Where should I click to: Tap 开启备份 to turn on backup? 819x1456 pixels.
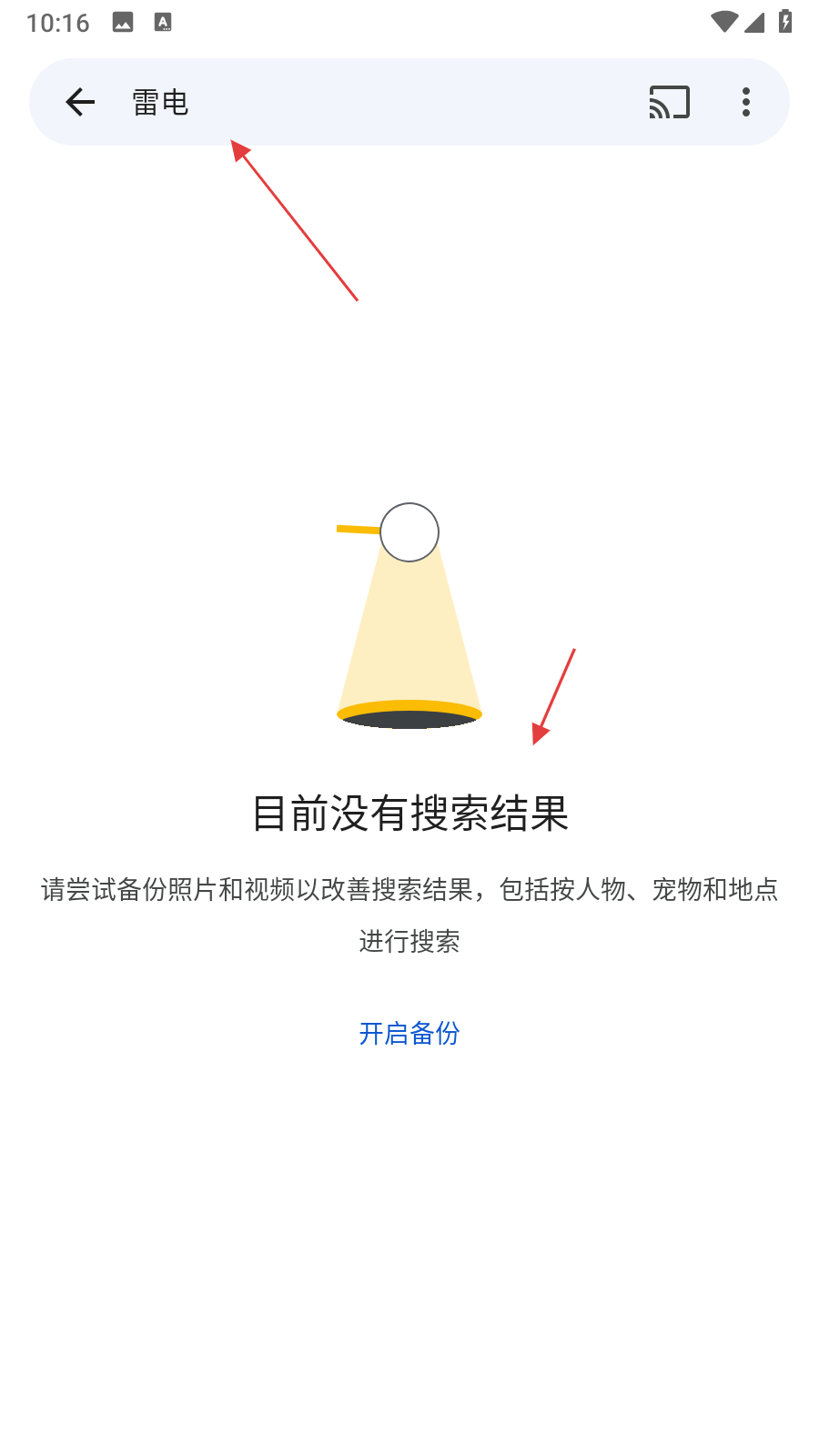(409, 1033)
